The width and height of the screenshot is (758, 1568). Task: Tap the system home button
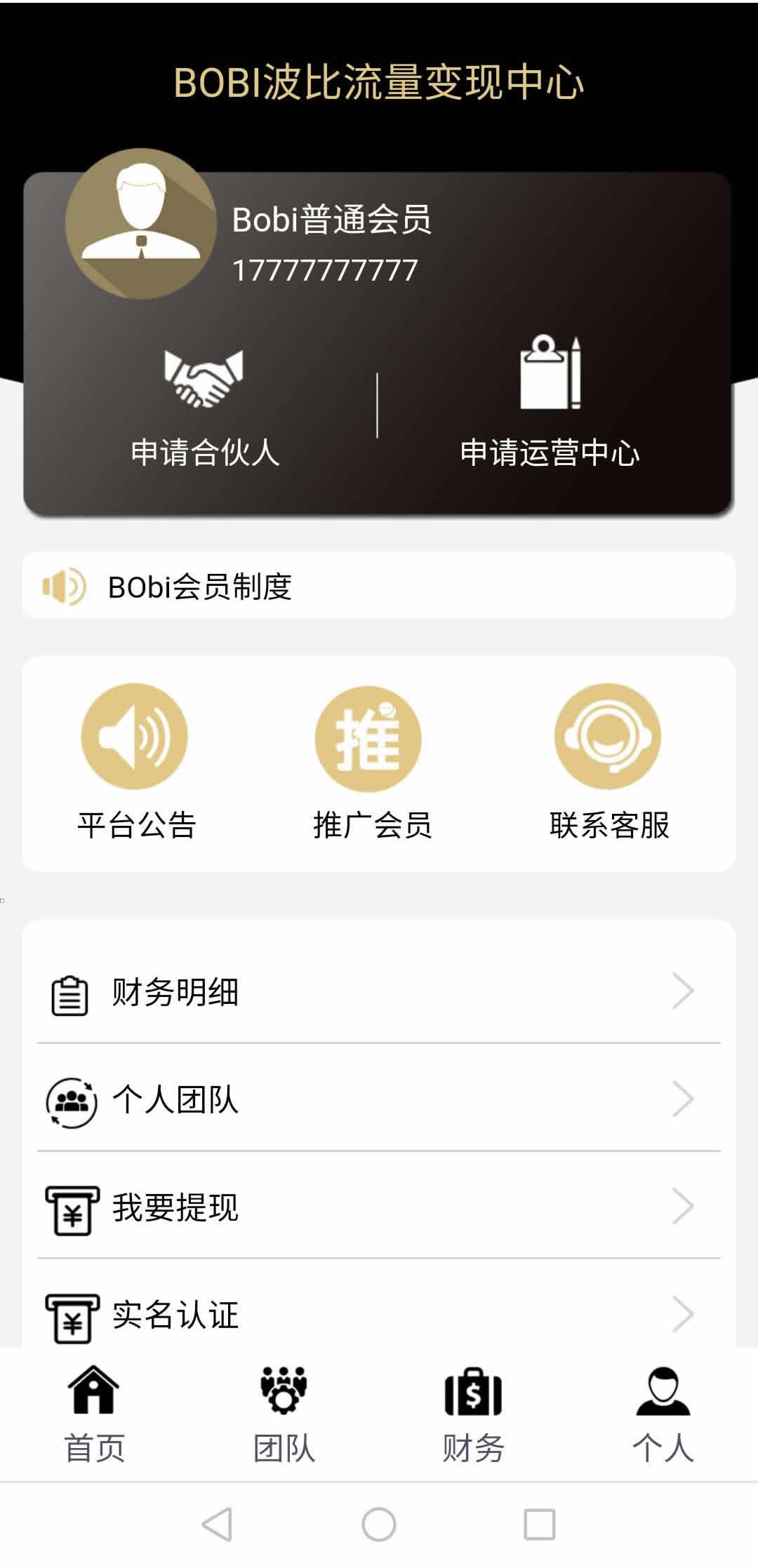[379, 1525]
